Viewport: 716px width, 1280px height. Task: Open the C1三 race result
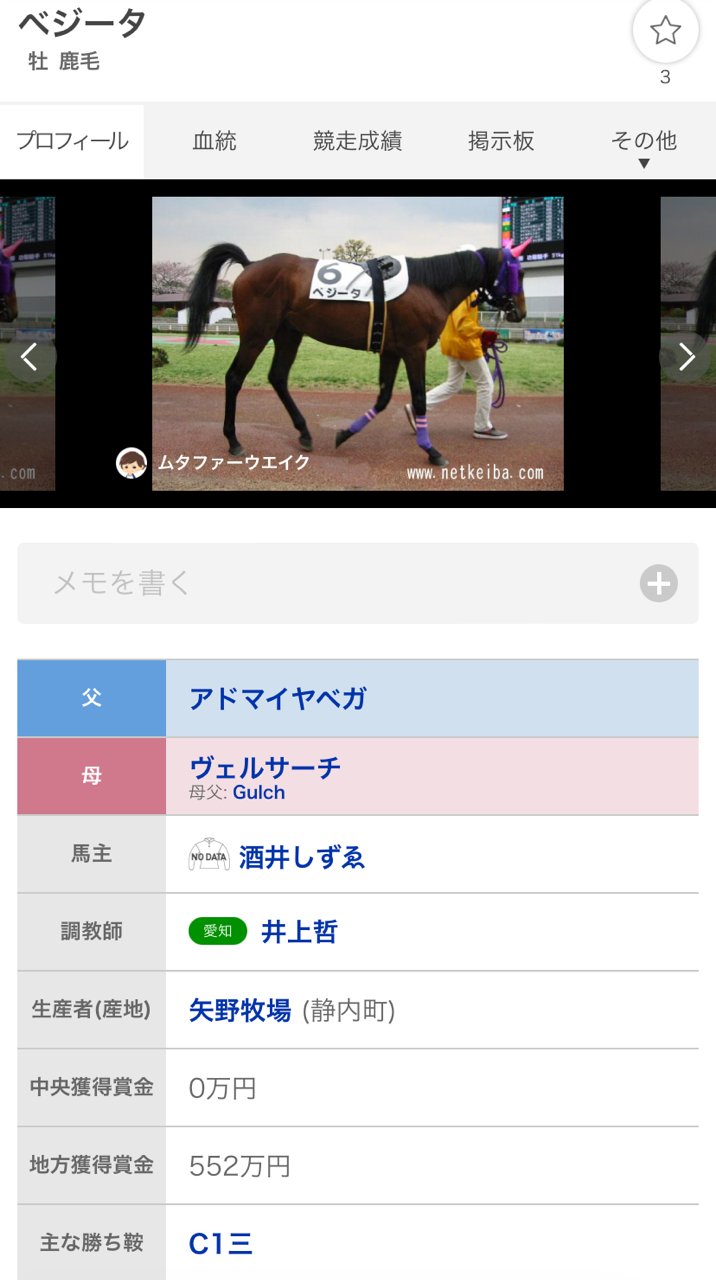(x=220, y=1244)
